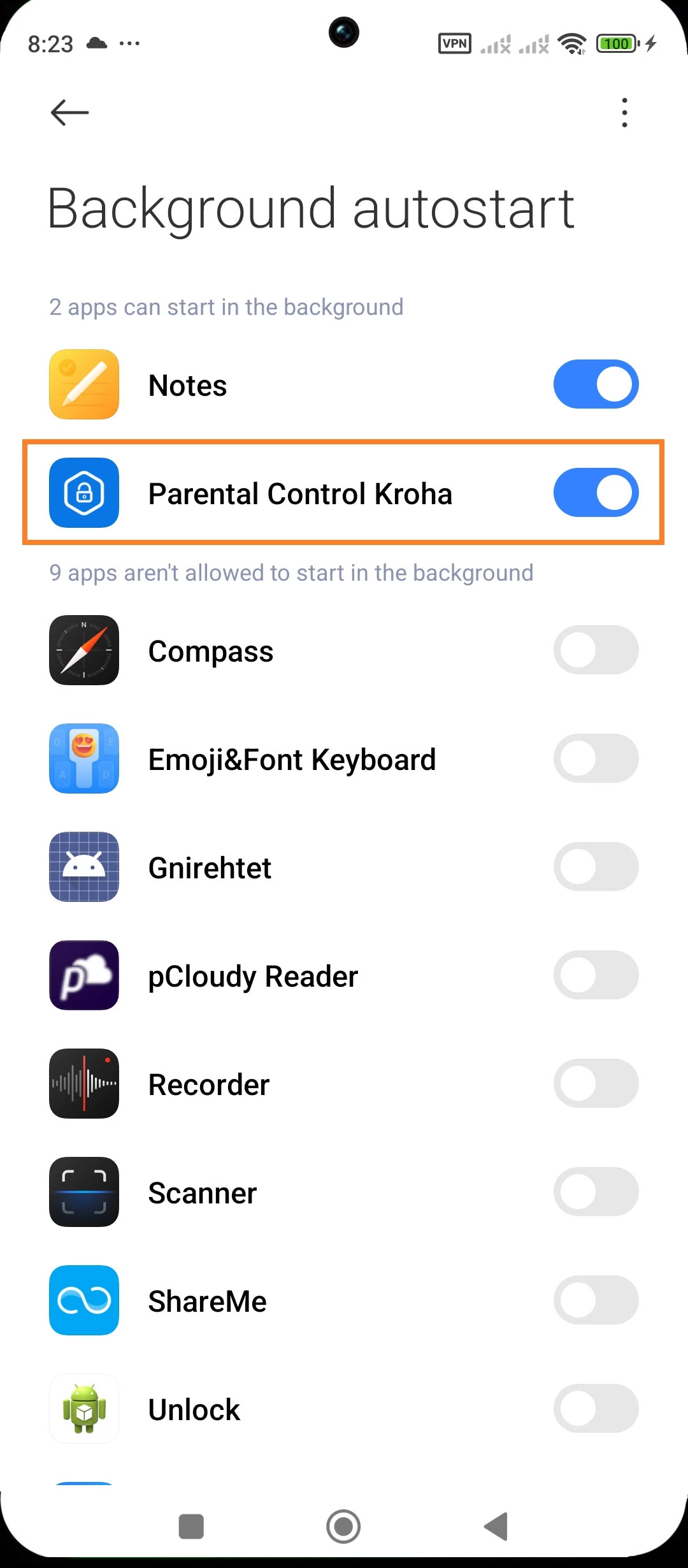
Task: Enable autostart for Compass
Action: 596,650
